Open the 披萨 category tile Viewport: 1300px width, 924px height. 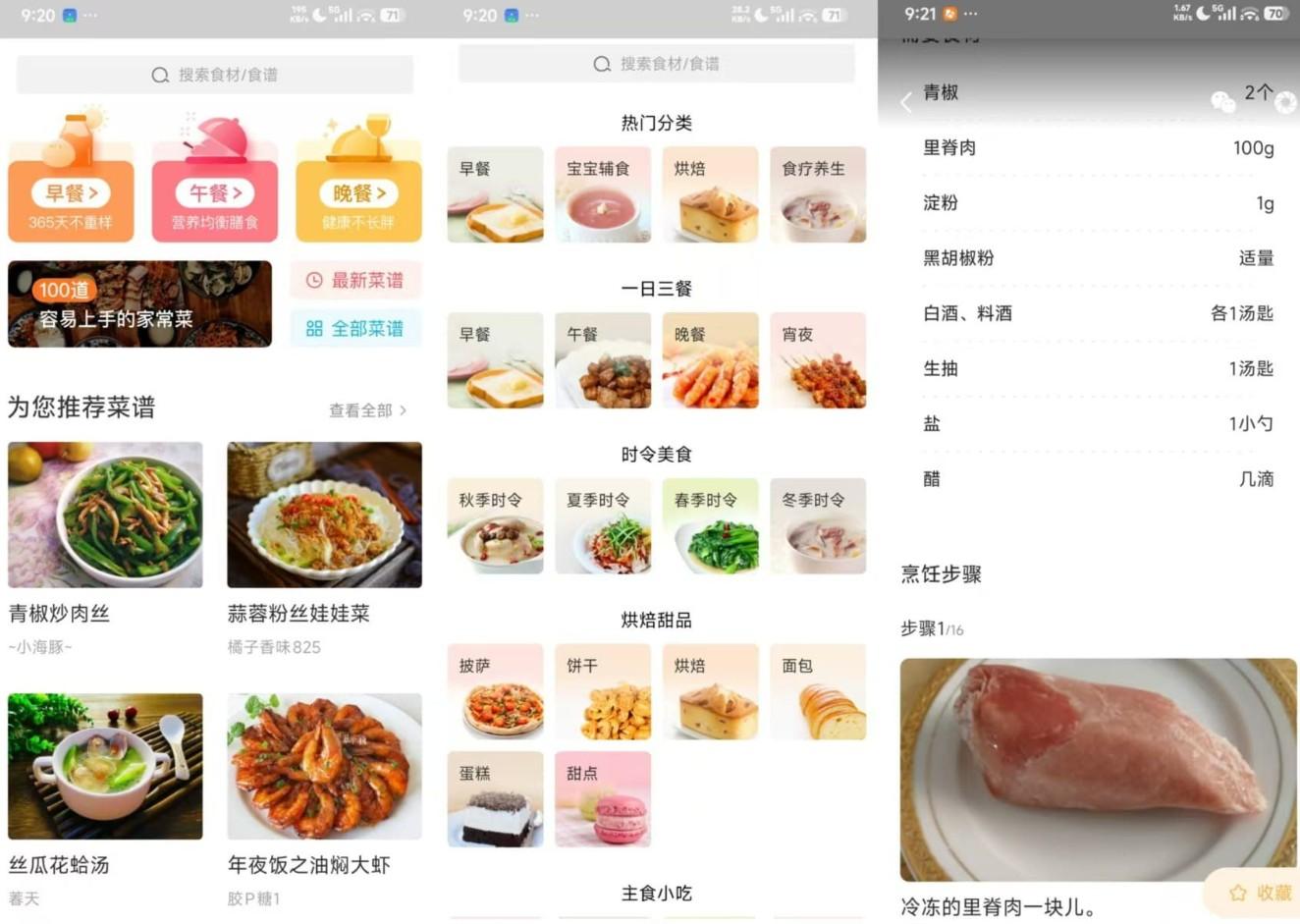pos(495,691)
